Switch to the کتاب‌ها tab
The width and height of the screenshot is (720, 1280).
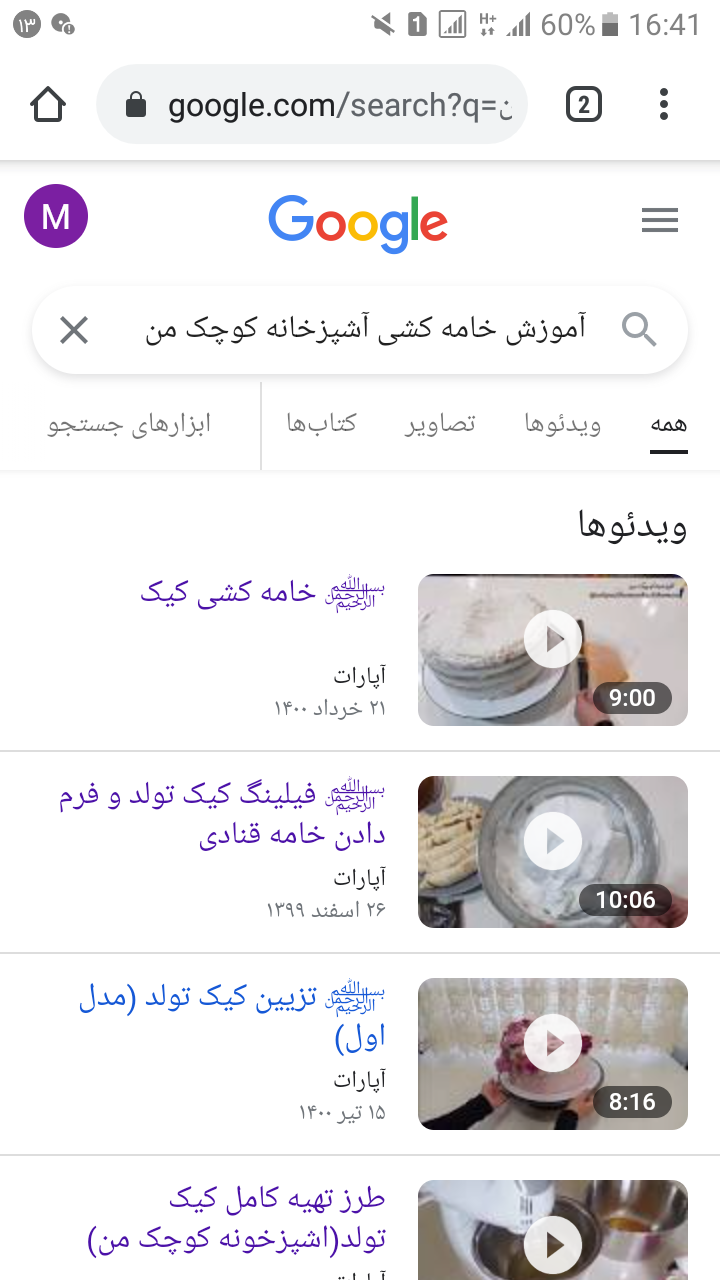point(321,424)
